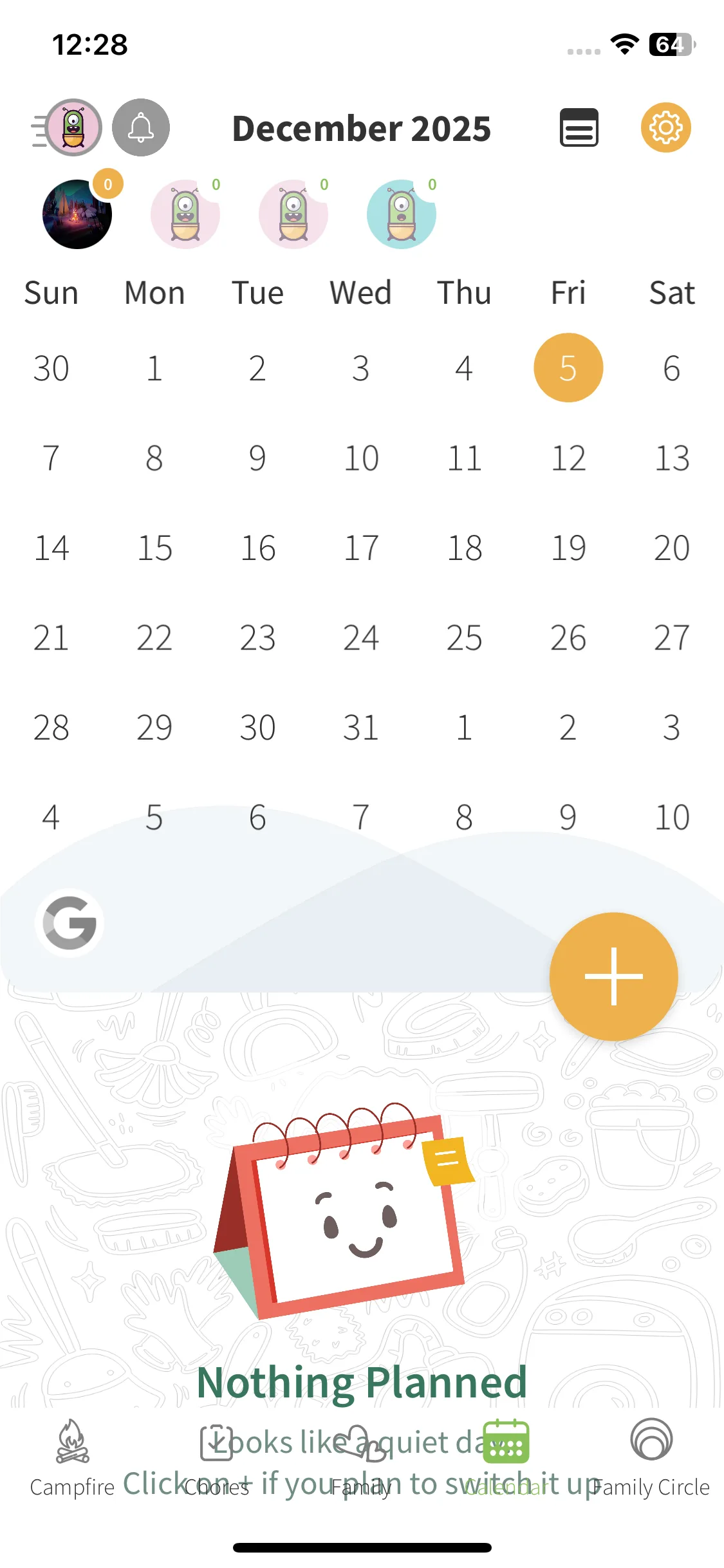Switch to the Family Circle tab
The height and width of the screenshot is (1568, 724).
tap(651, 1458)
